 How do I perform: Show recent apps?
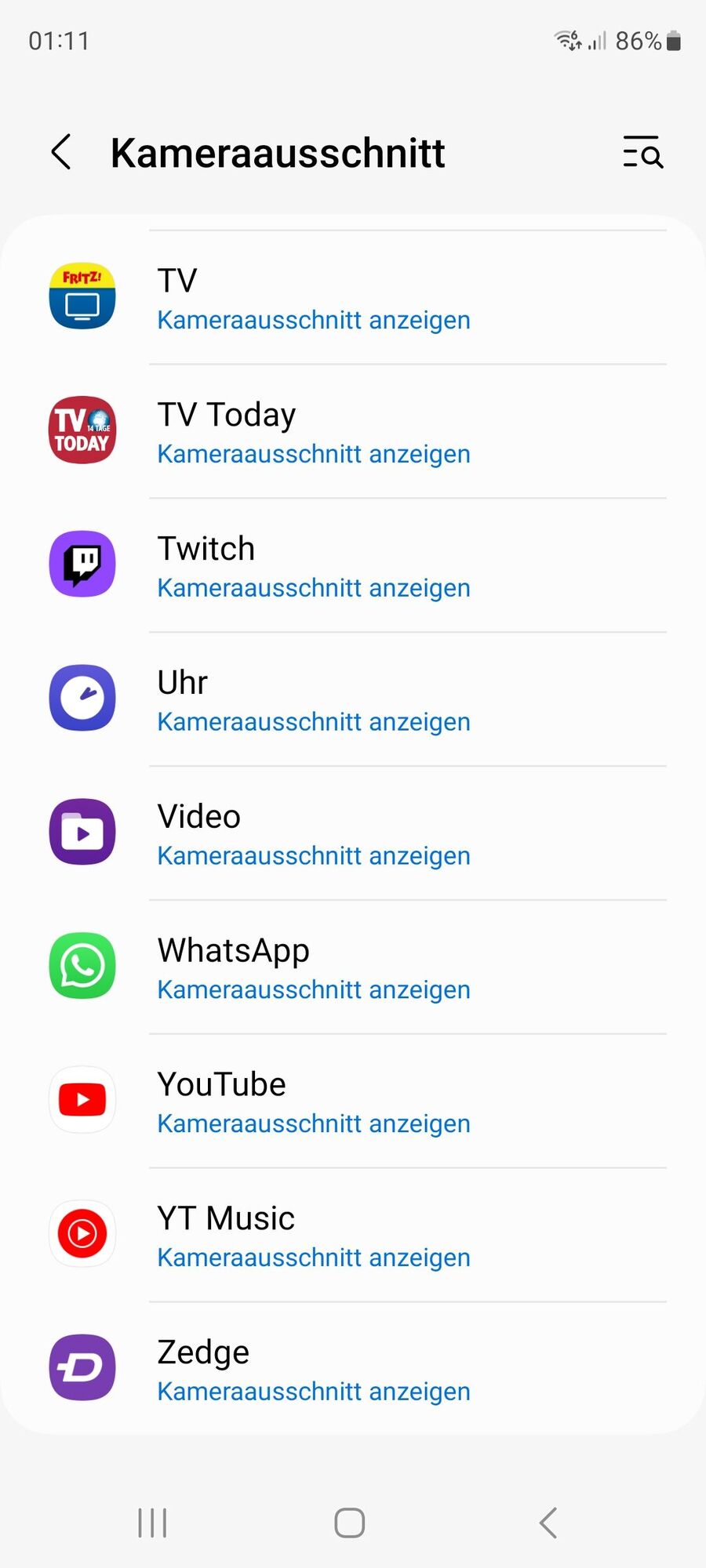(x=152, y=1523)
